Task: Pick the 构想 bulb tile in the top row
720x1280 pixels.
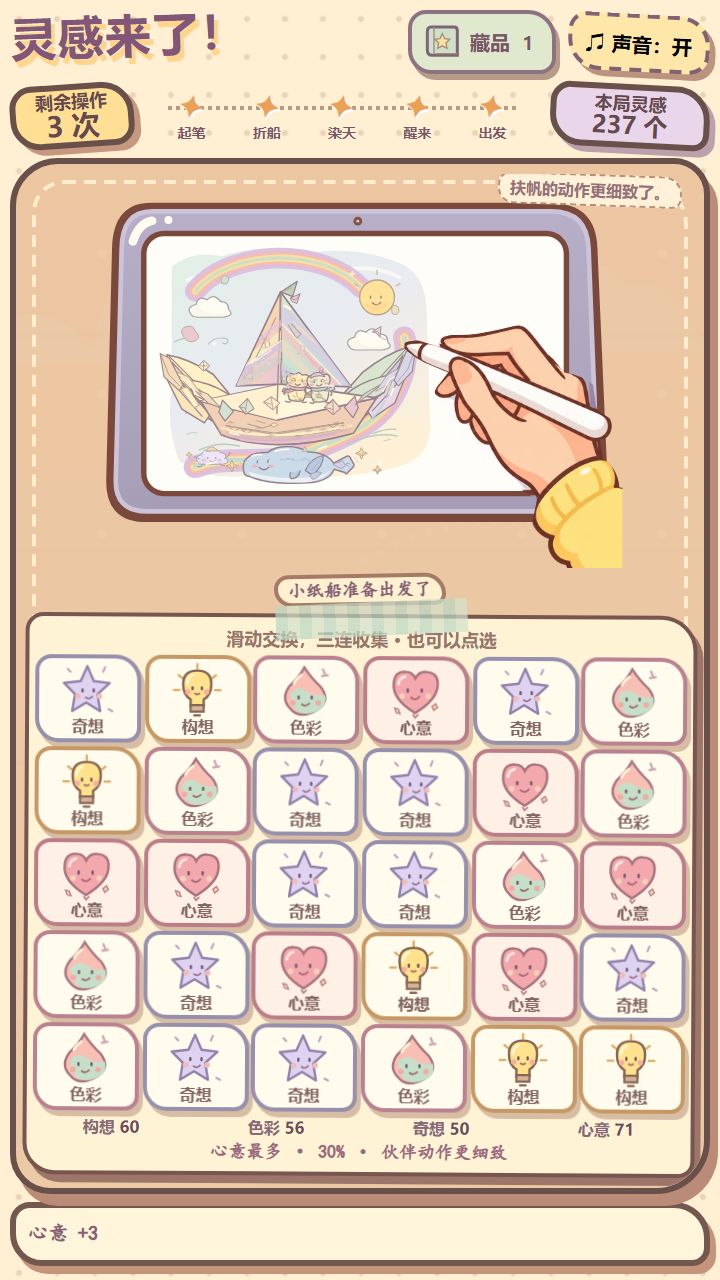Action: tap(197, 699)
